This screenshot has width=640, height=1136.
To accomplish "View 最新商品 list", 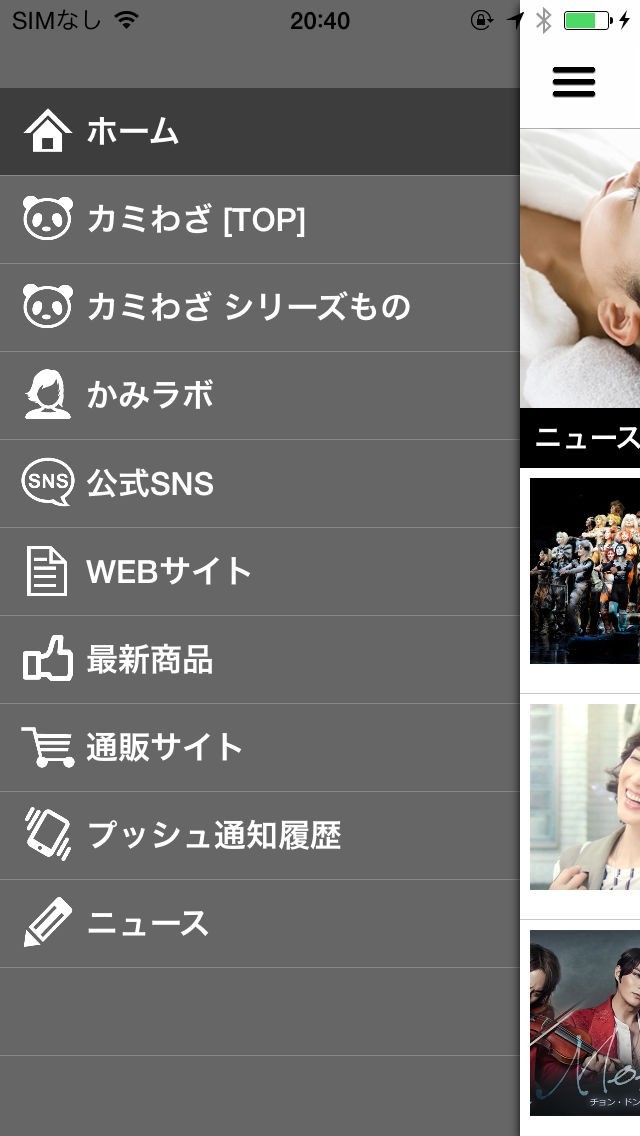I will click(x=259, y=660).
